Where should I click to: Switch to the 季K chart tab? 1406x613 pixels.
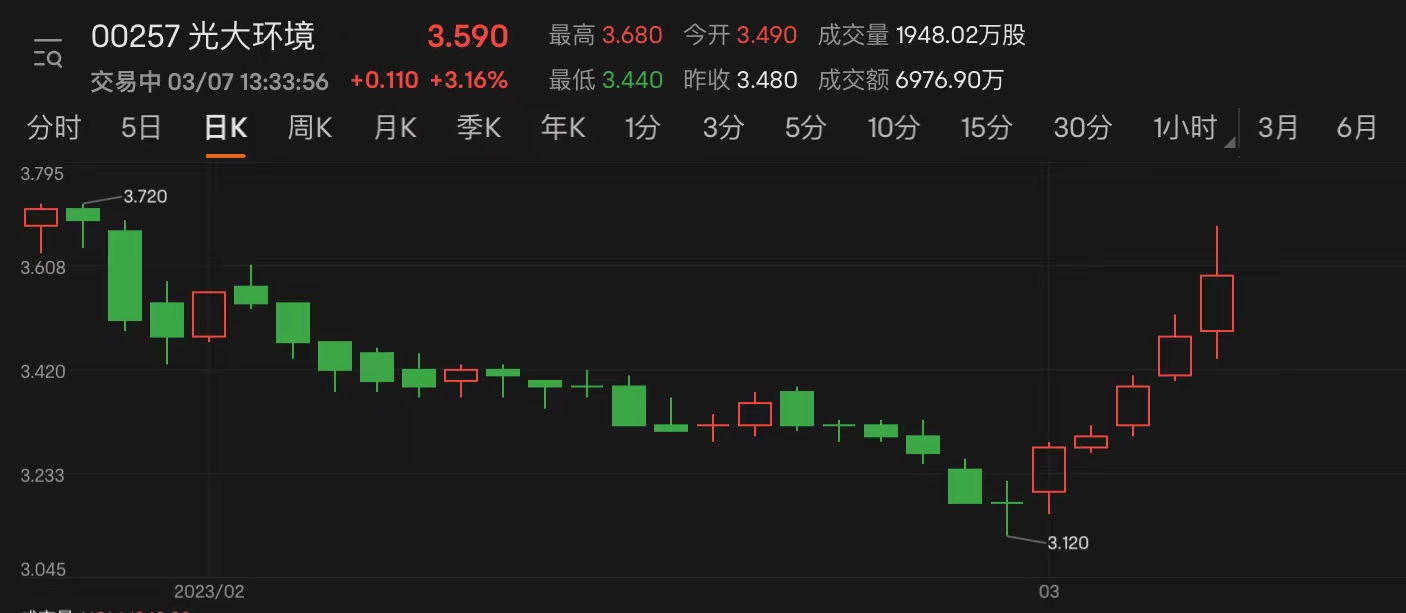(x=479, y=128)
